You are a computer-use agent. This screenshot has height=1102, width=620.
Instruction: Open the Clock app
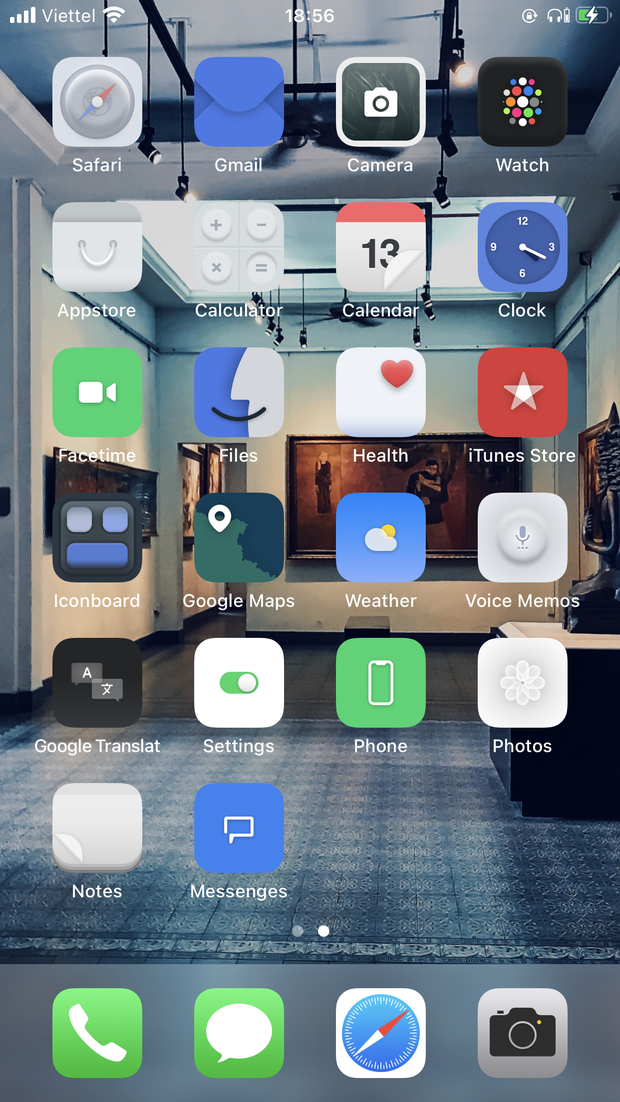522,247
